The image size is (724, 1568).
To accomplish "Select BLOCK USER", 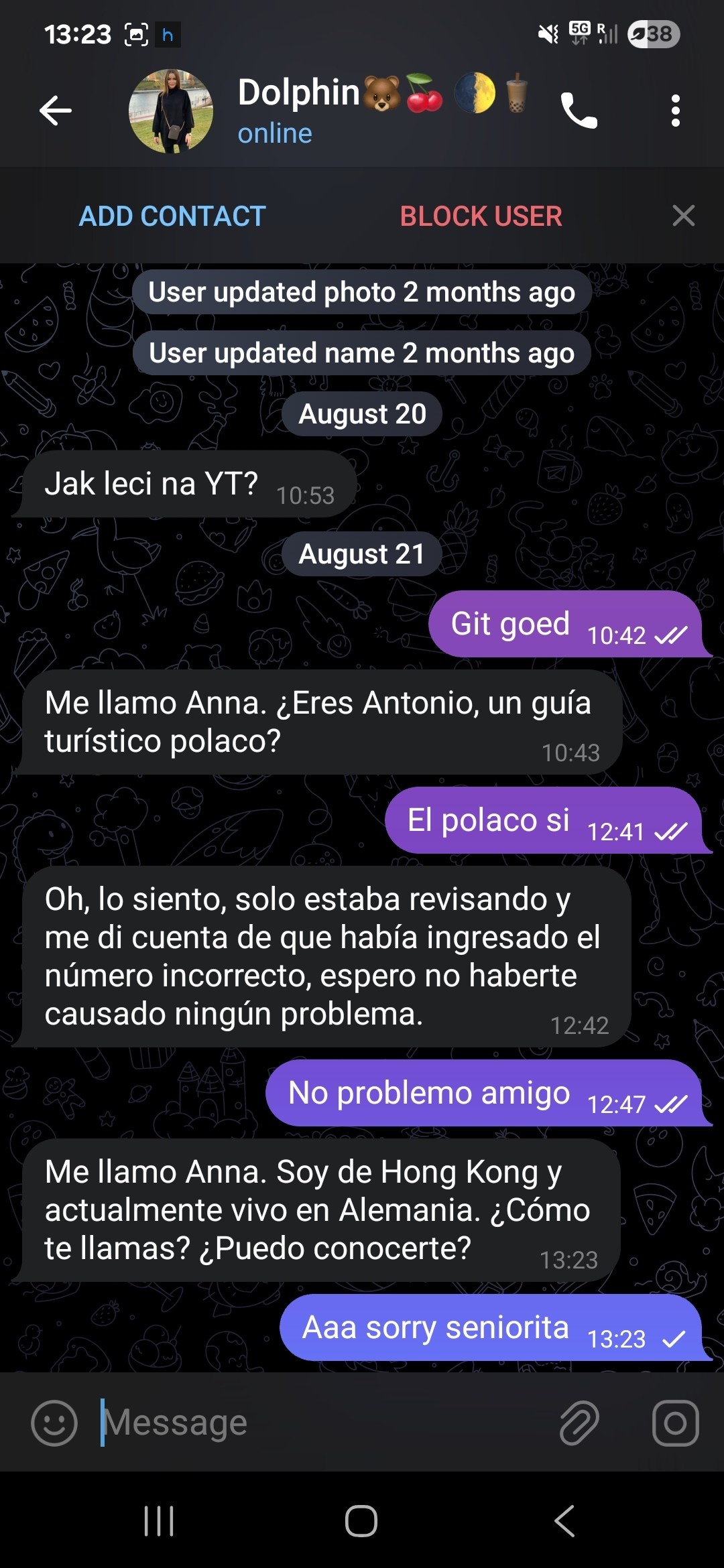I will (481, 216).
